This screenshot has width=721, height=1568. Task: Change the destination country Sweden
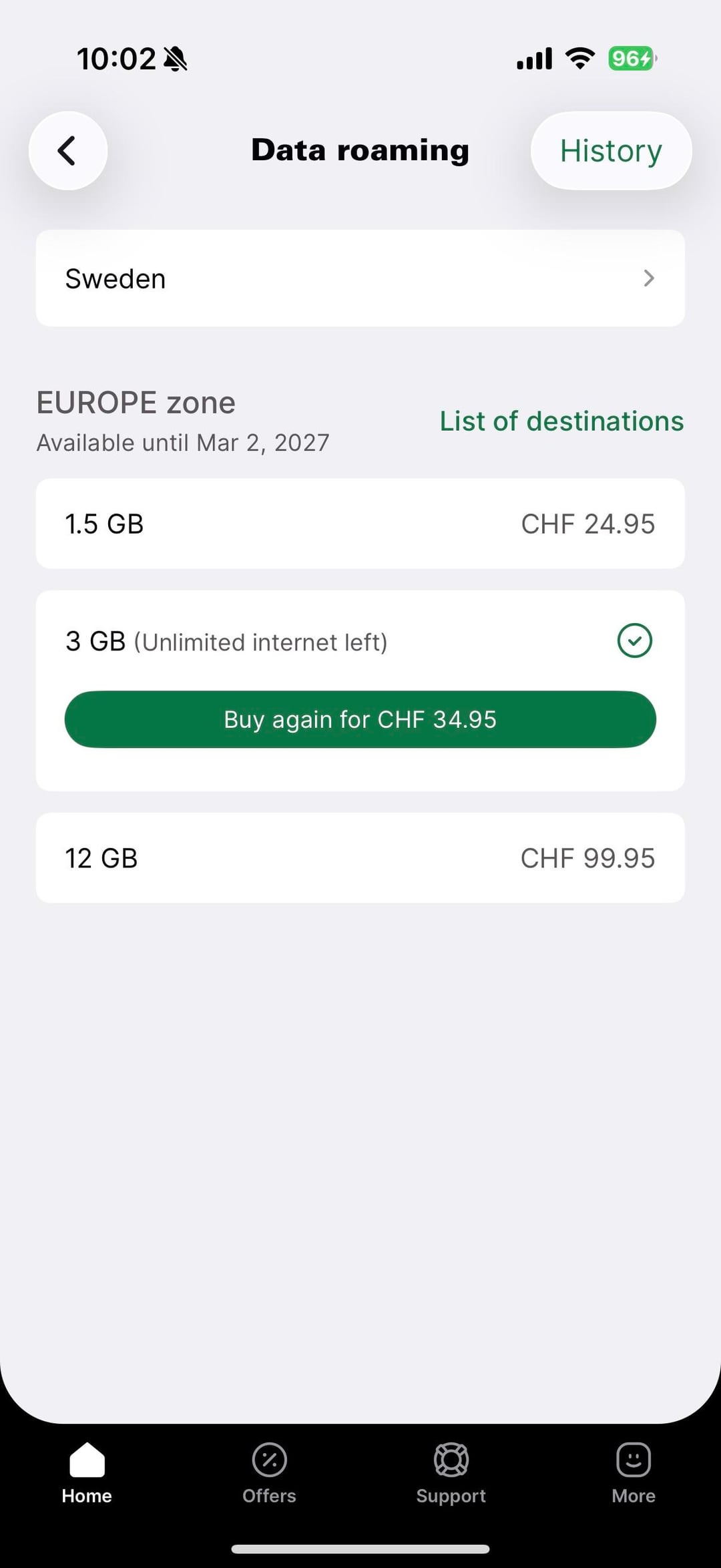click(360, 278)
